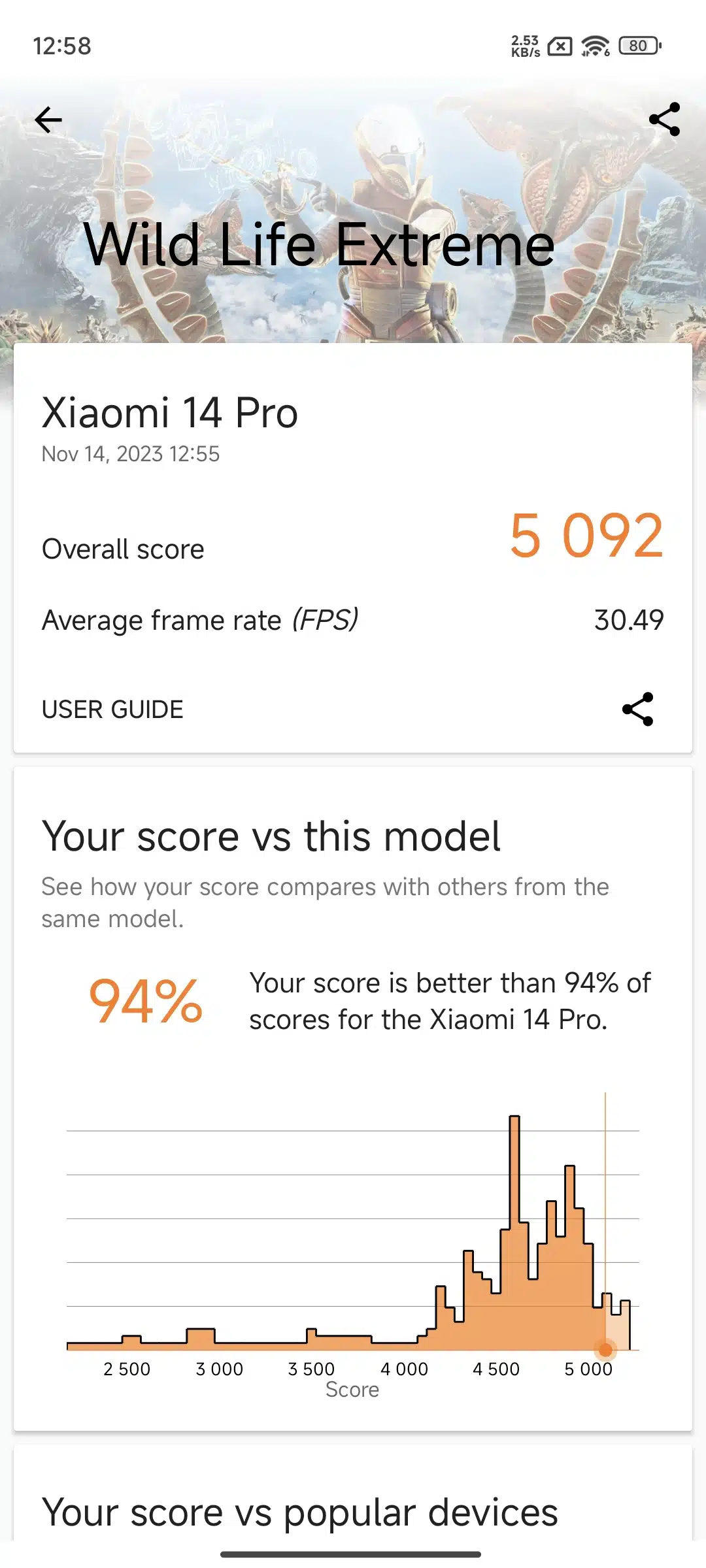Go back using the top-left arrow
706x1568 pixels.
(48, 120)
